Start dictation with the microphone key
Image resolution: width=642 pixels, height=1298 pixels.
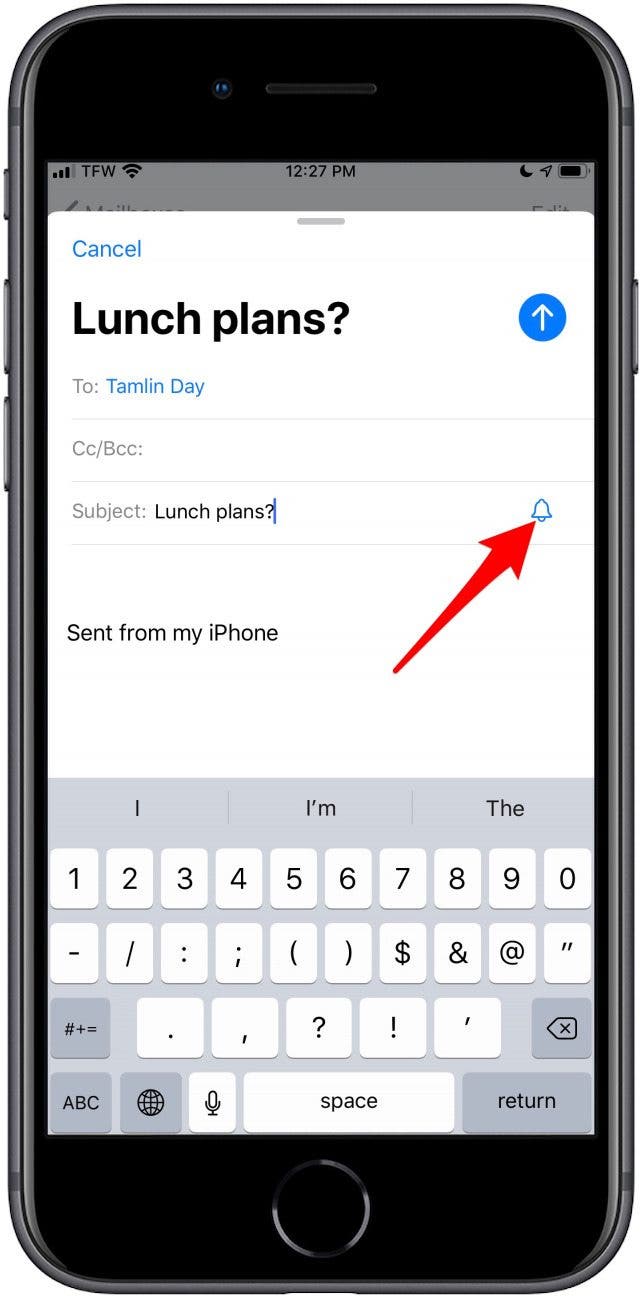(212, 1102)
